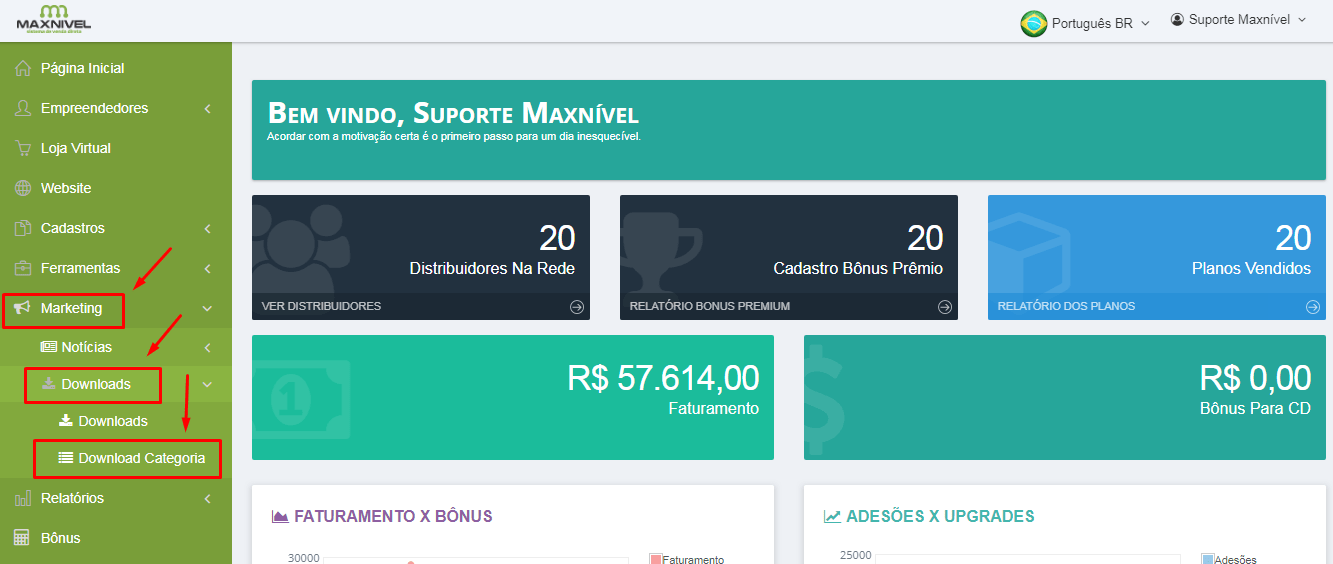Expand the Notícias submenu
The width and height of the screenshot is (1333, 564).
(86, 347)
